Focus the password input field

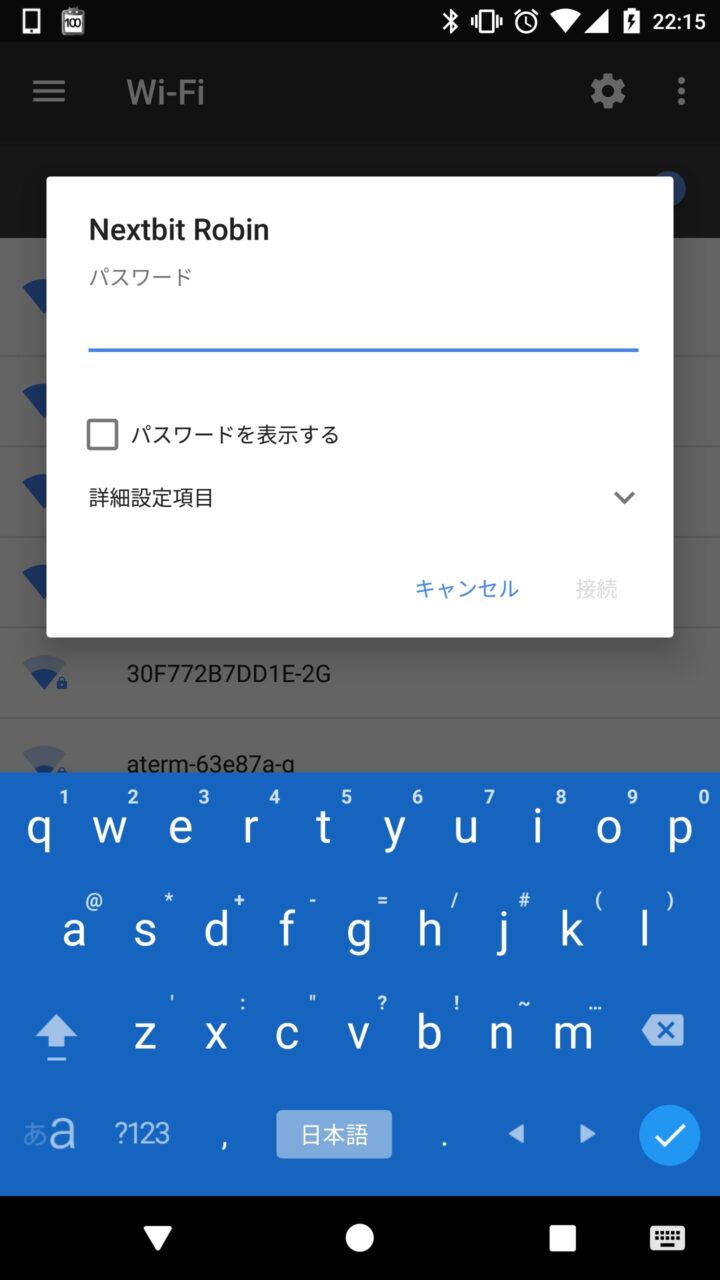click(x=362, y=327)
